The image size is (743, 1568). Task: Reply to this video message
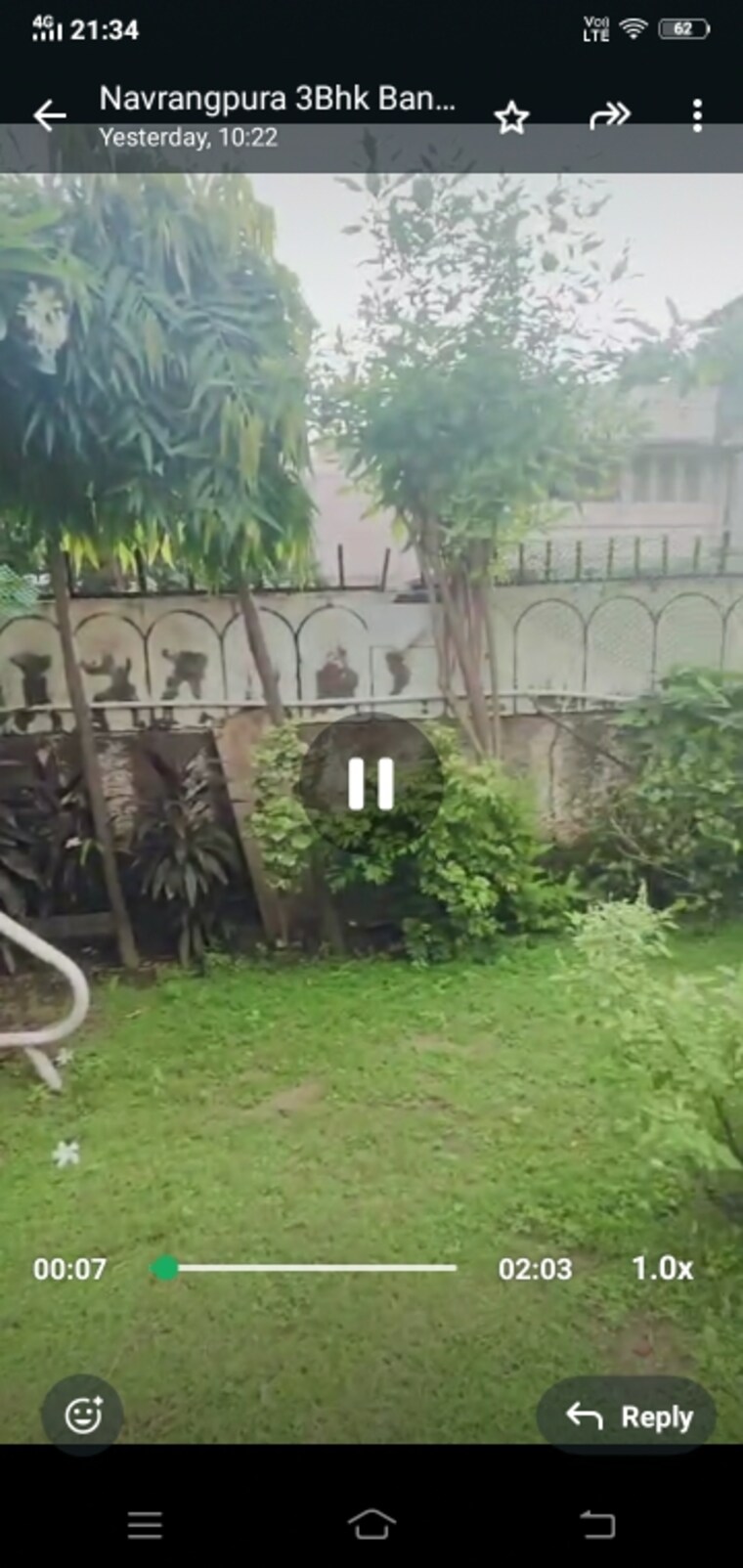click(629, 1416)
